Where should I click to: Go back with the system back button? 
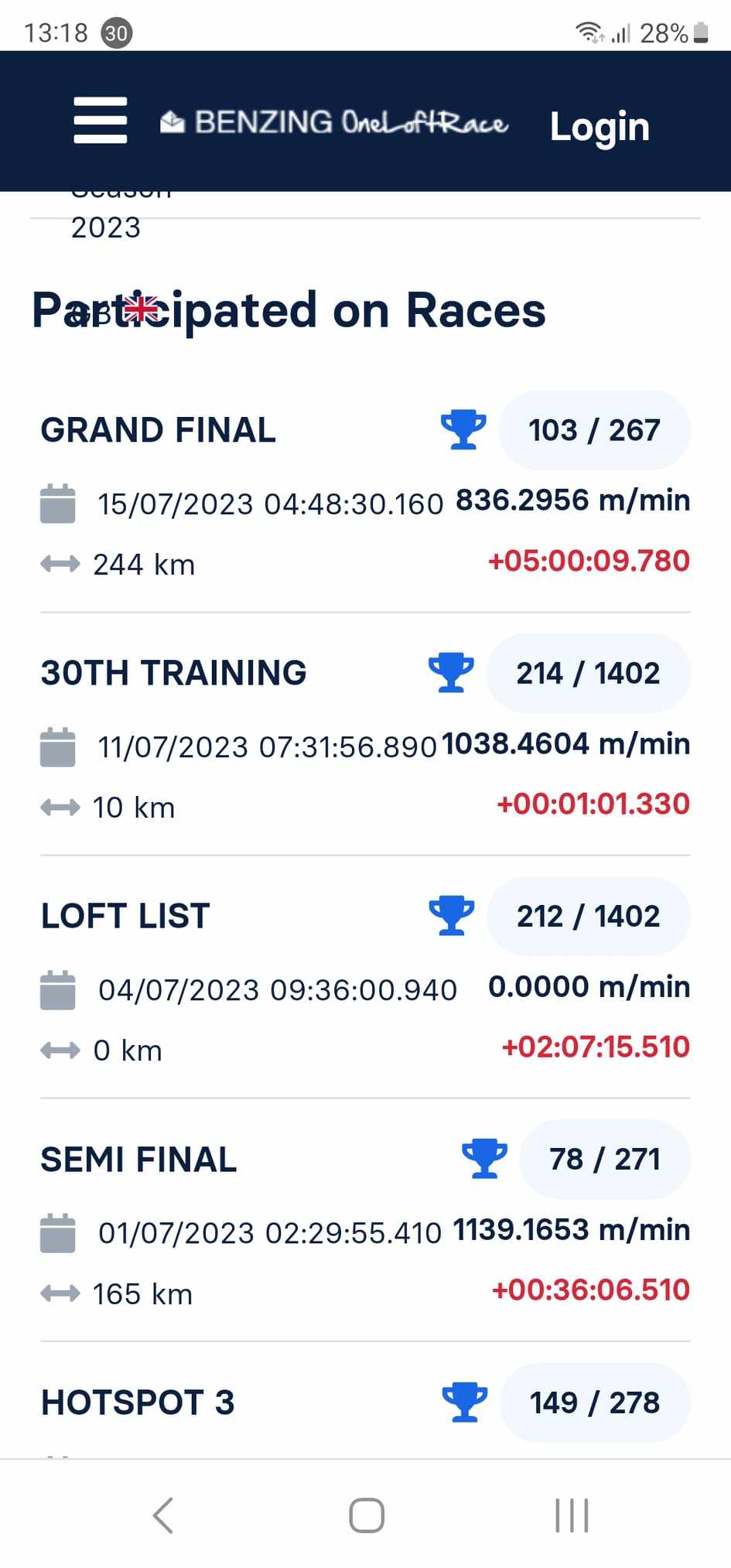[x=163, y=1515]
